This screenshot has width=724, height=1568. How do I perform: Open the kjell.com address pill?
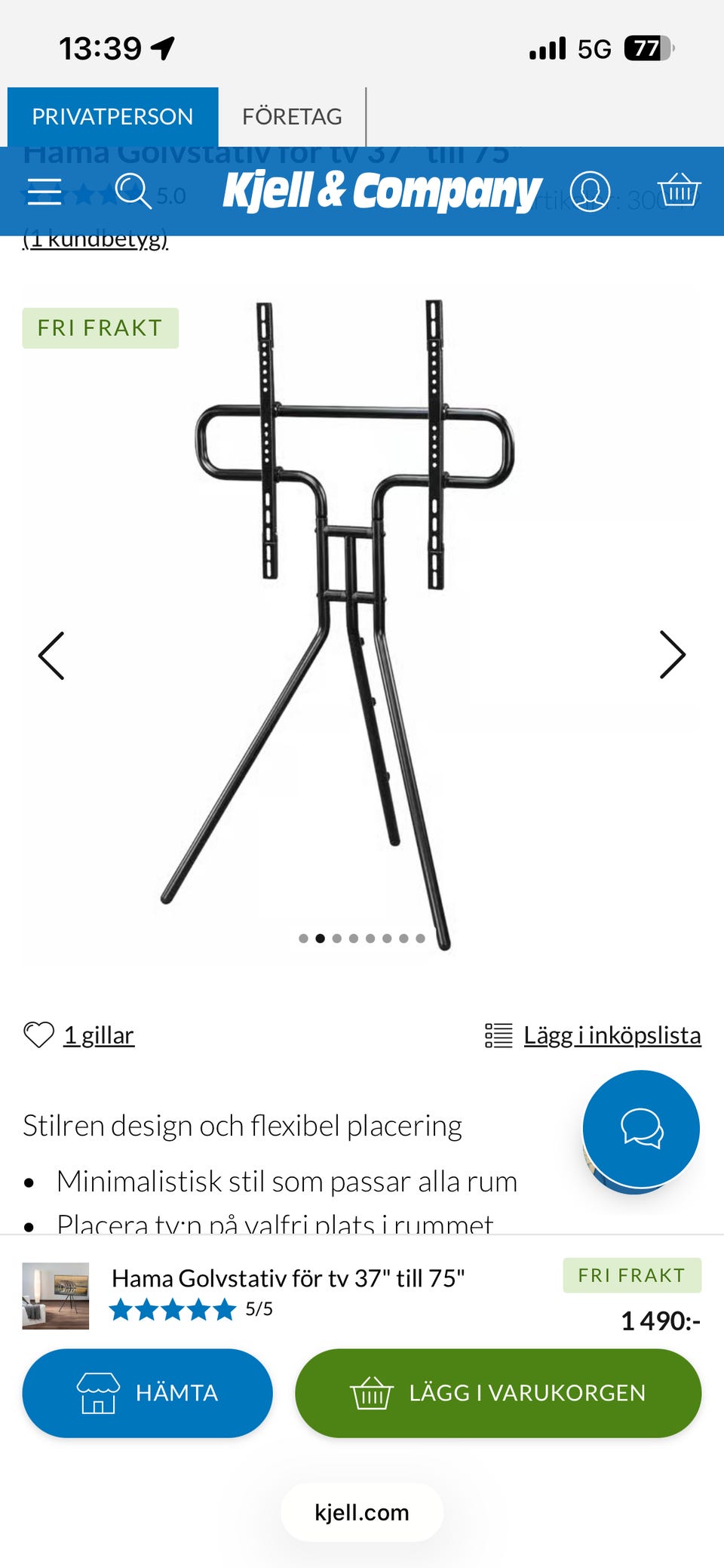coord(362,1512)
